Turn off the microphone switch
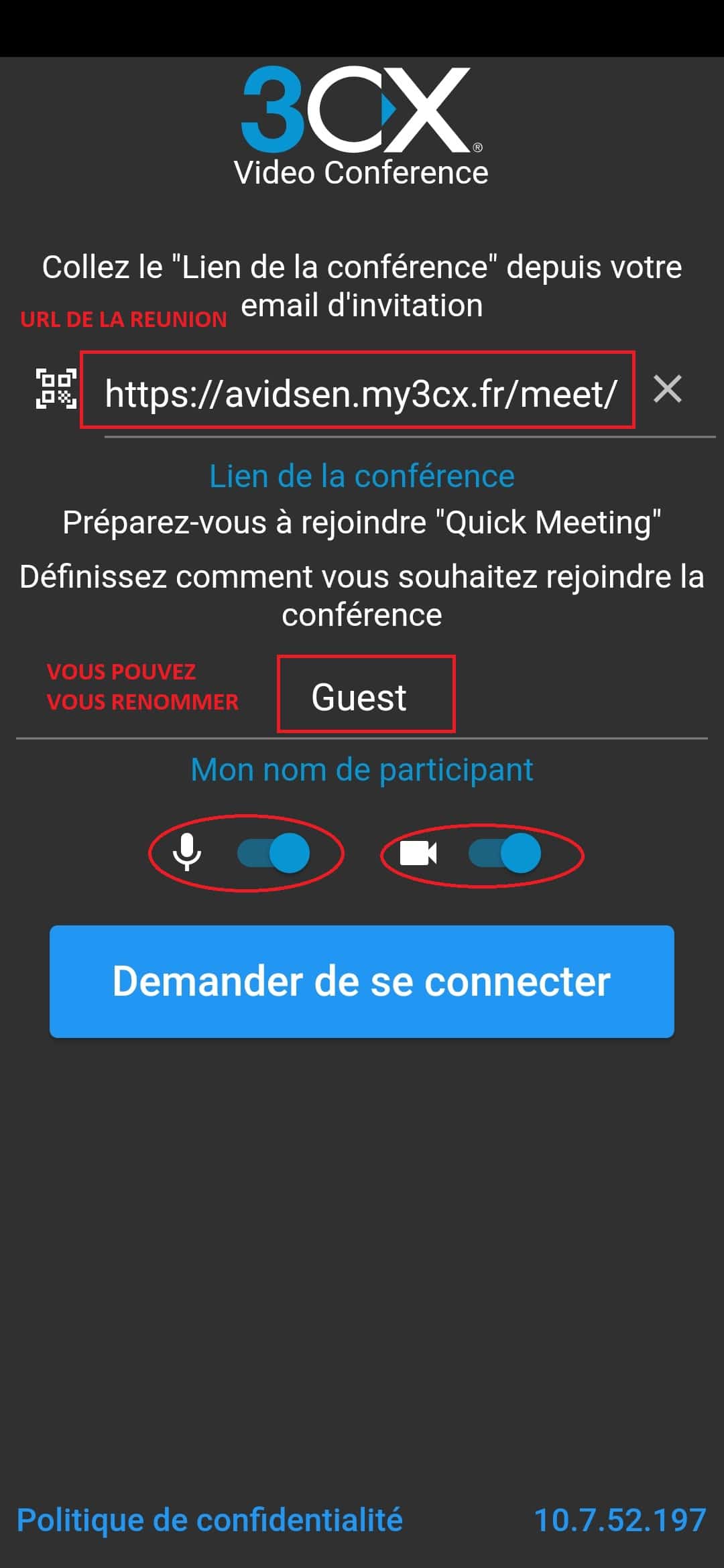Image resolution: width=724 pixels, height=1568 pixels. pyautogui.click(x=274, y=853)
